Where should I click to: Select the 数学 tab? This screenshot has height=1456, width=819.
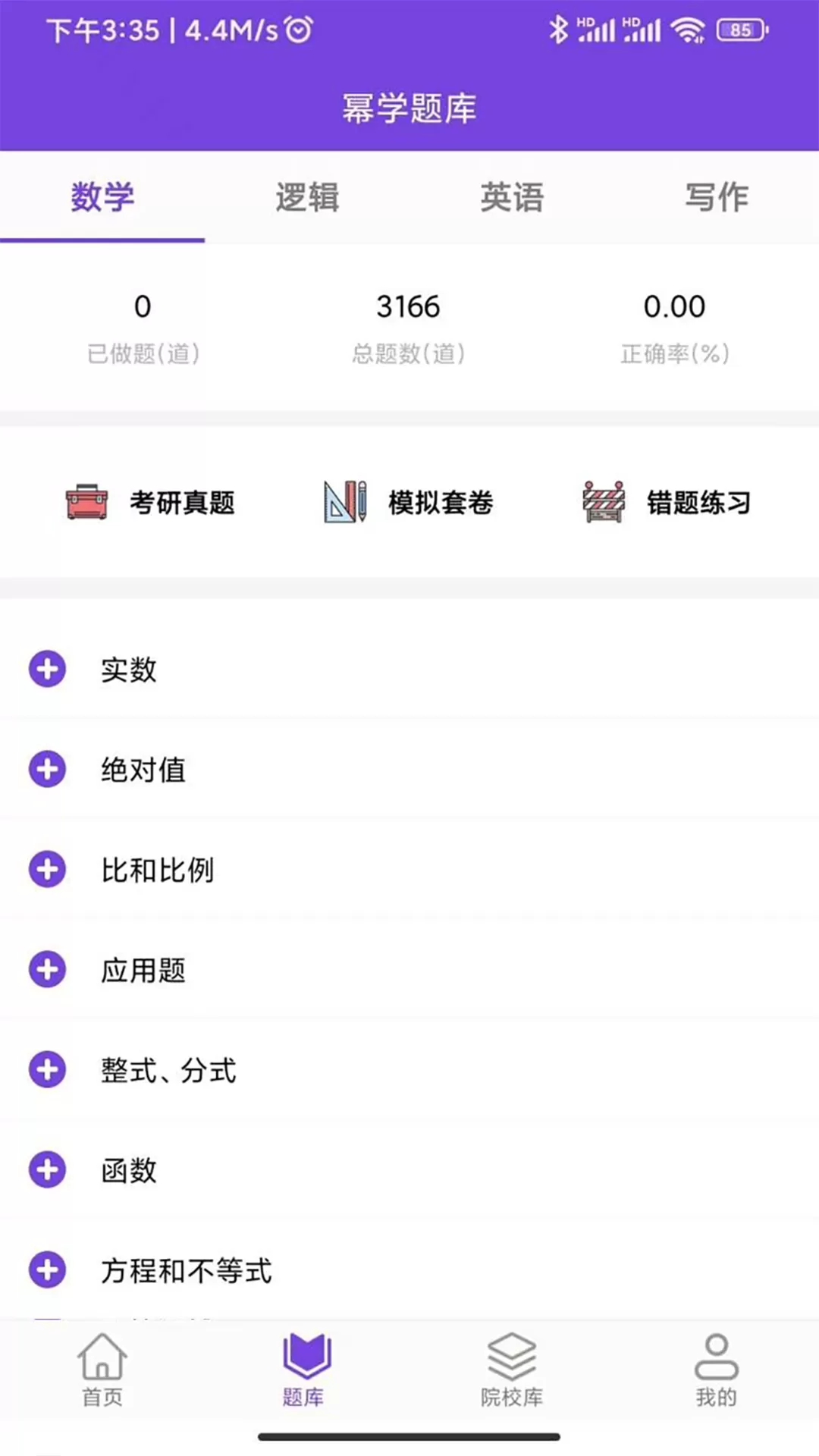(x=102, y=198)
